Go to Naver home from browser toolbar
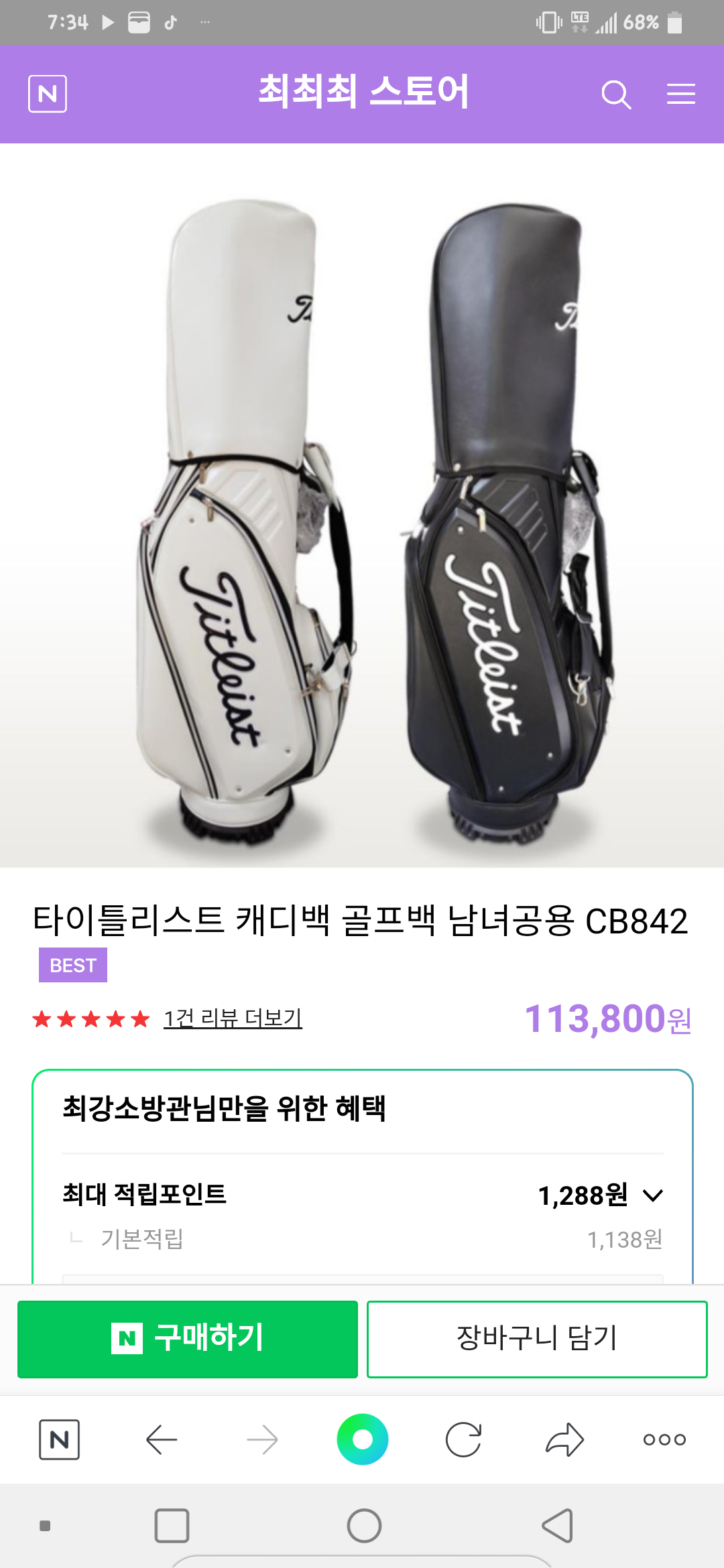 click(60, 1439)
